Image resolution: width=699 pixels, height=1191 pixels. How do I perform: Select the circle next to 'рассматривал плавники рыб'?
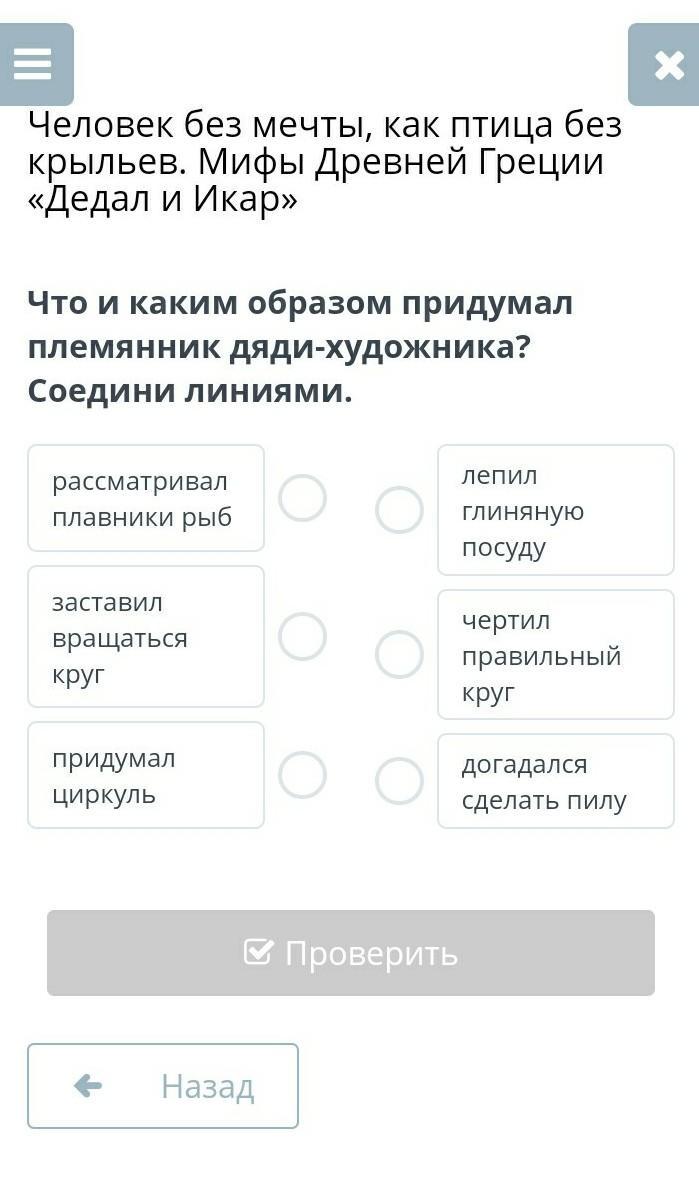click(x=302, y=498)
